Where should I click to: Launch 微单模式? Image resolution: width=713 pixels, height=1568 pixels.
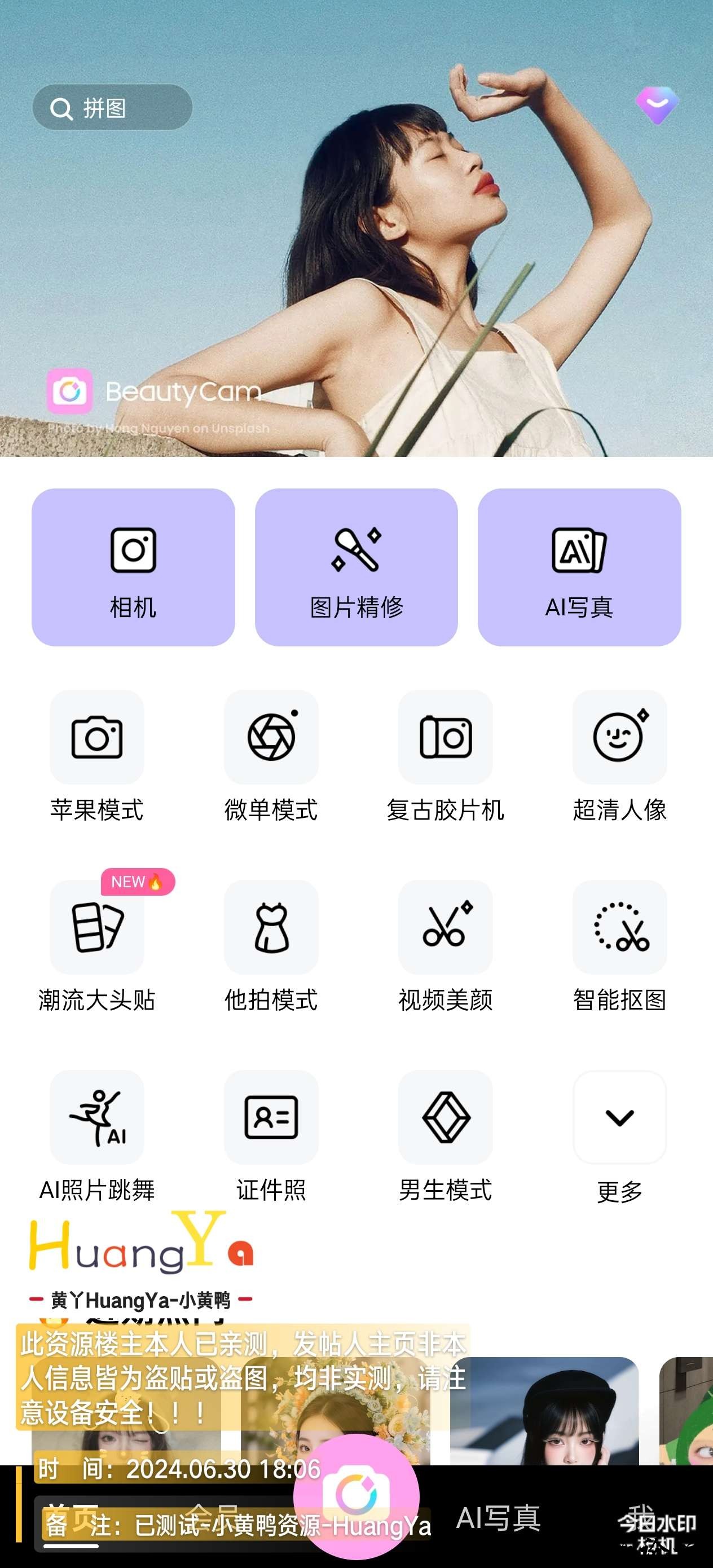(x=271, y=737)
